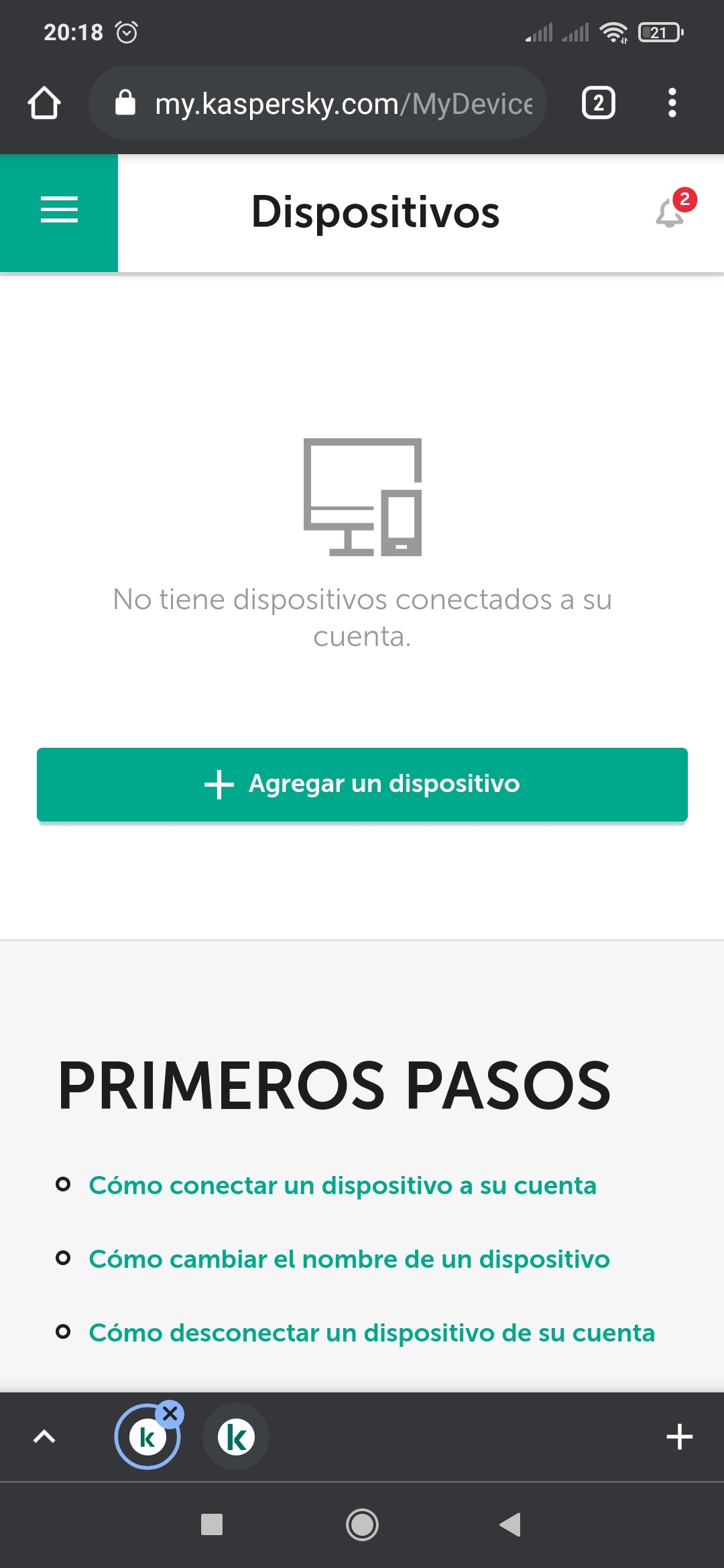Close the selected tab in the bottom tab strip
This screenshot has width=724, height=1568.
pos(170,1414)
